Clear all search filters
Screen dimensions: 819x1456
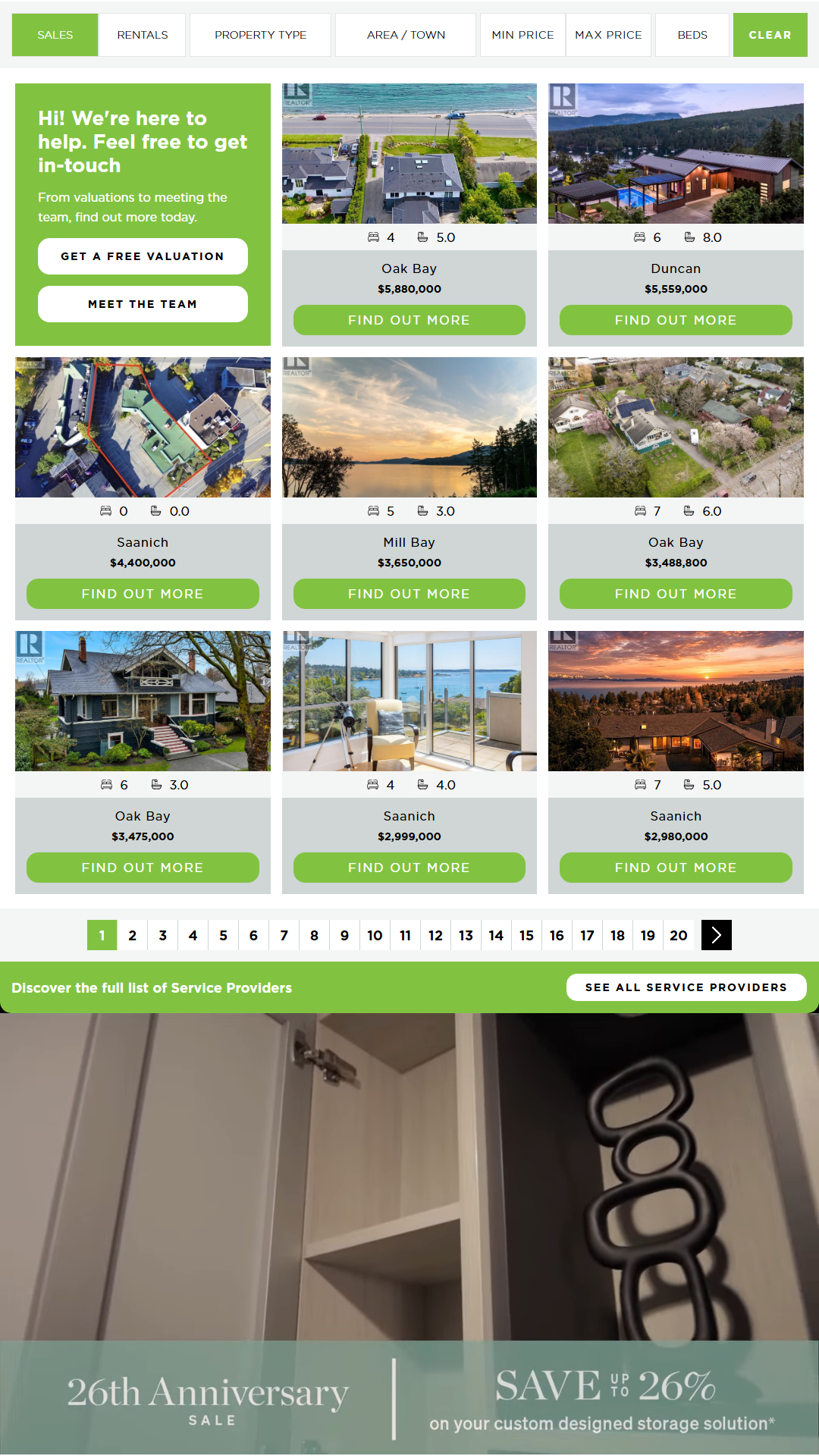[770, 35]
